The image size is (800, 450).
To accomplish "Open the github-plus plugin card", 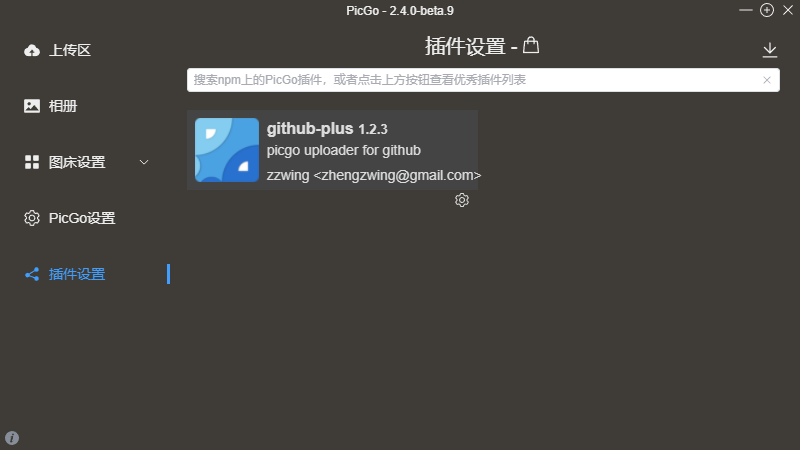I will [x=332, y=150].
